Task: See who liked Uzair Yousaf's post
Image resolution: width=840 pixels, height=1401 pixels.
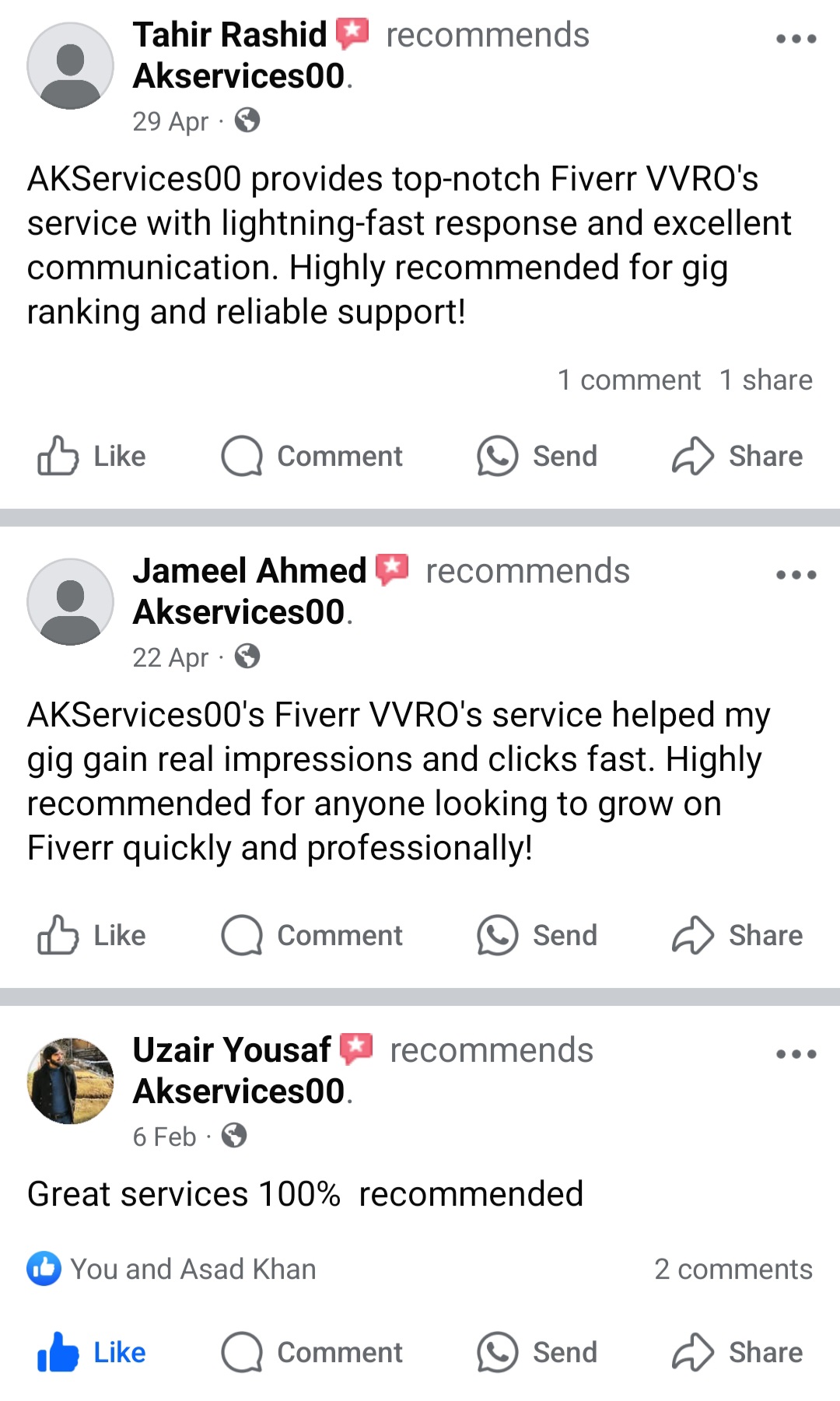Action: (x=171, y=1270)
